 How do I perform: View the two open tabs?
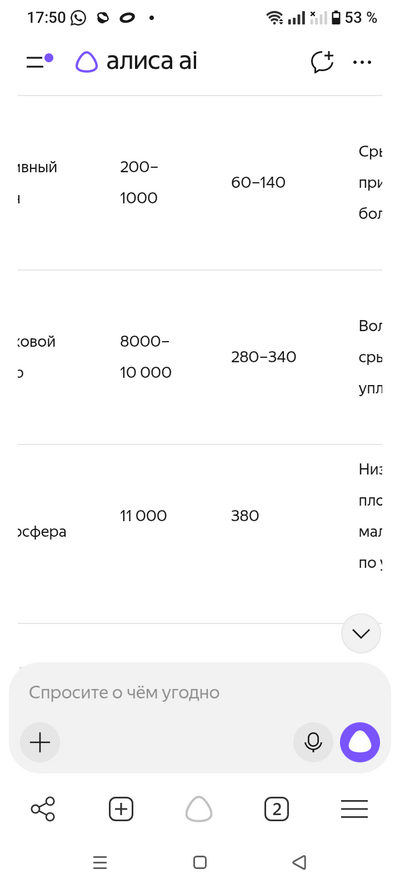pyautogui.click(x=276, y=809)
